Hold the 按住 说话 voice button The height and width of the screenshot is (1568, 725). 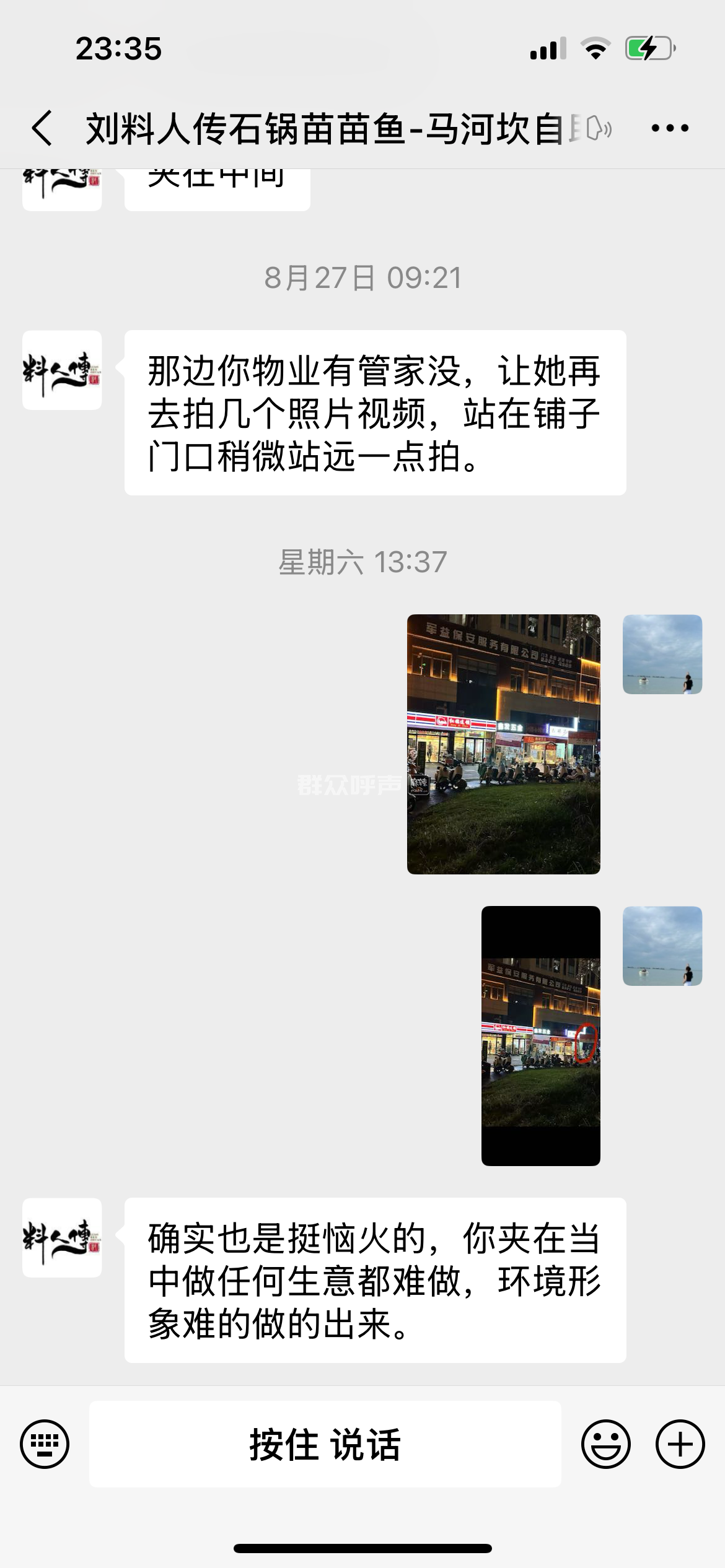325,1444
